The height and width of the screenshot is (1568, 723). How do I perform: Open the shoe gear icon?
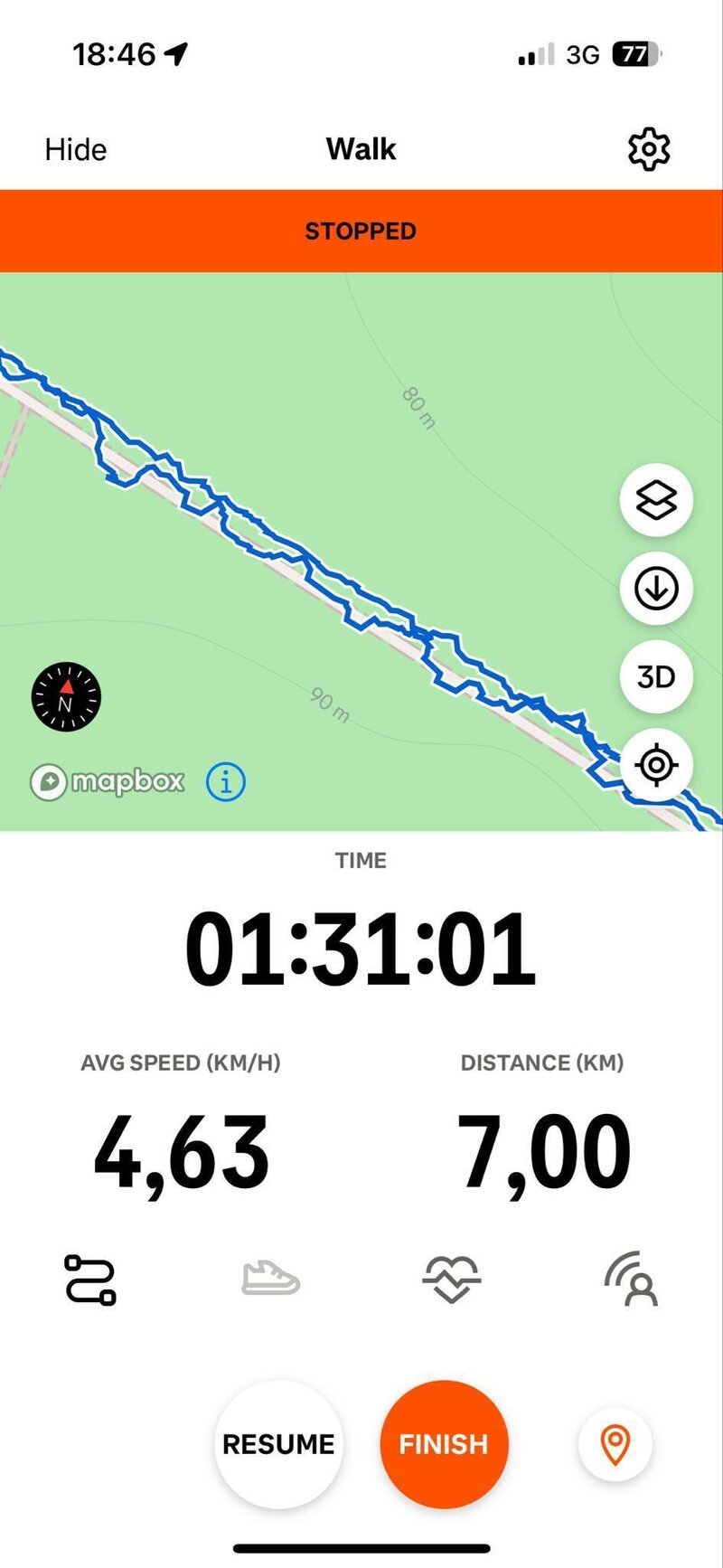270,1280
